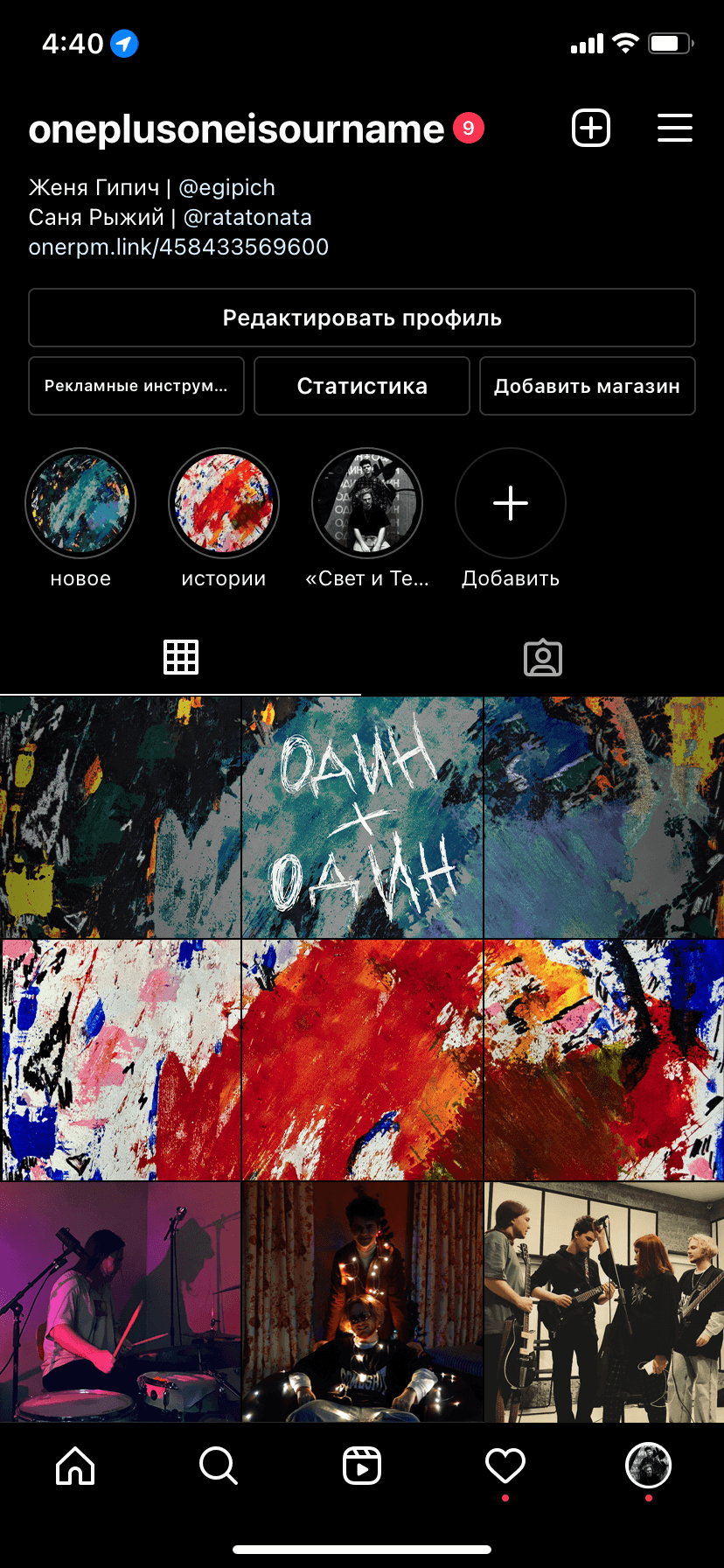Open the search tab
This screenshot has width=724, height=1568.
coord(219,1466)
